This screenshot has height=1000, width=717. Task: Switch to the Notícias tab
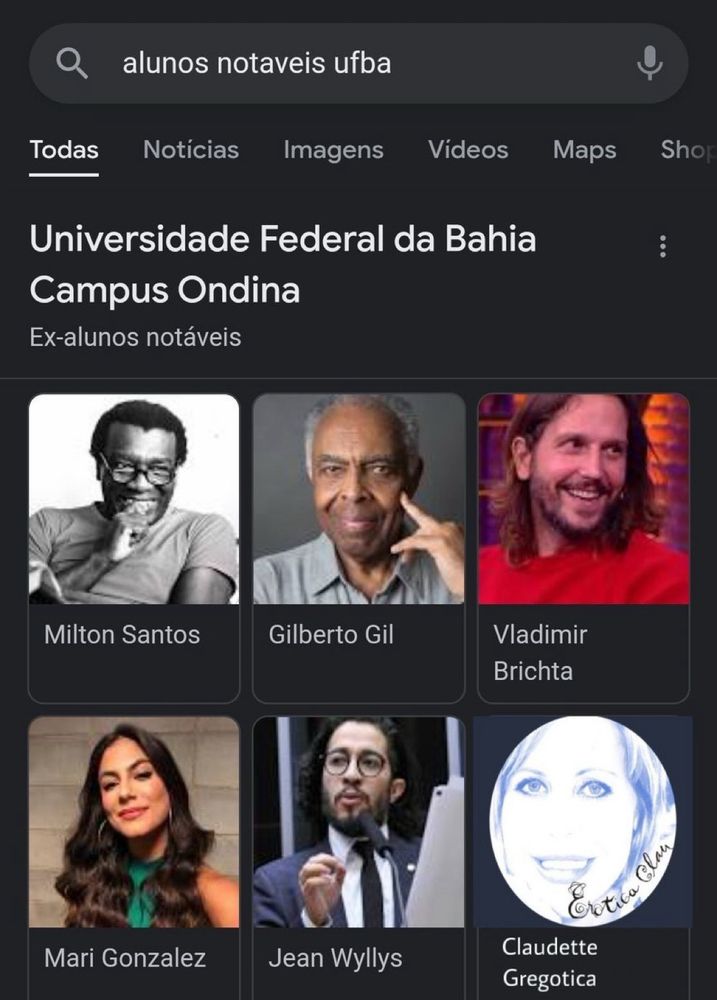click(x=191, y=150)
